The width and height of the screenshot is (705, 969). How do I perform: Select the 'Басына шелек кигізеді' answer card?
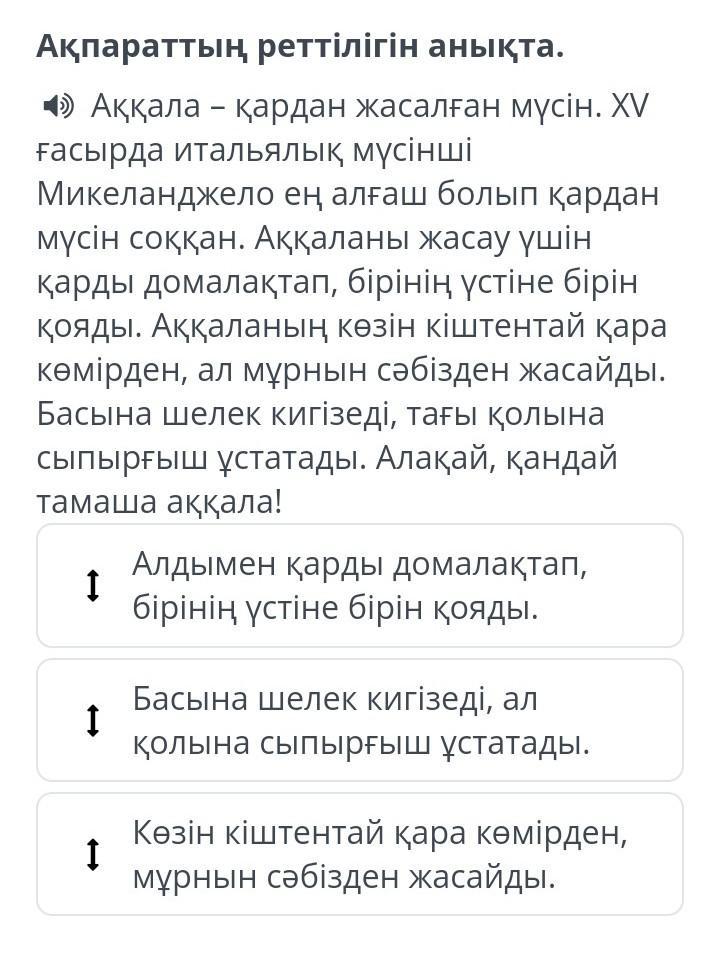pos(360,720)
